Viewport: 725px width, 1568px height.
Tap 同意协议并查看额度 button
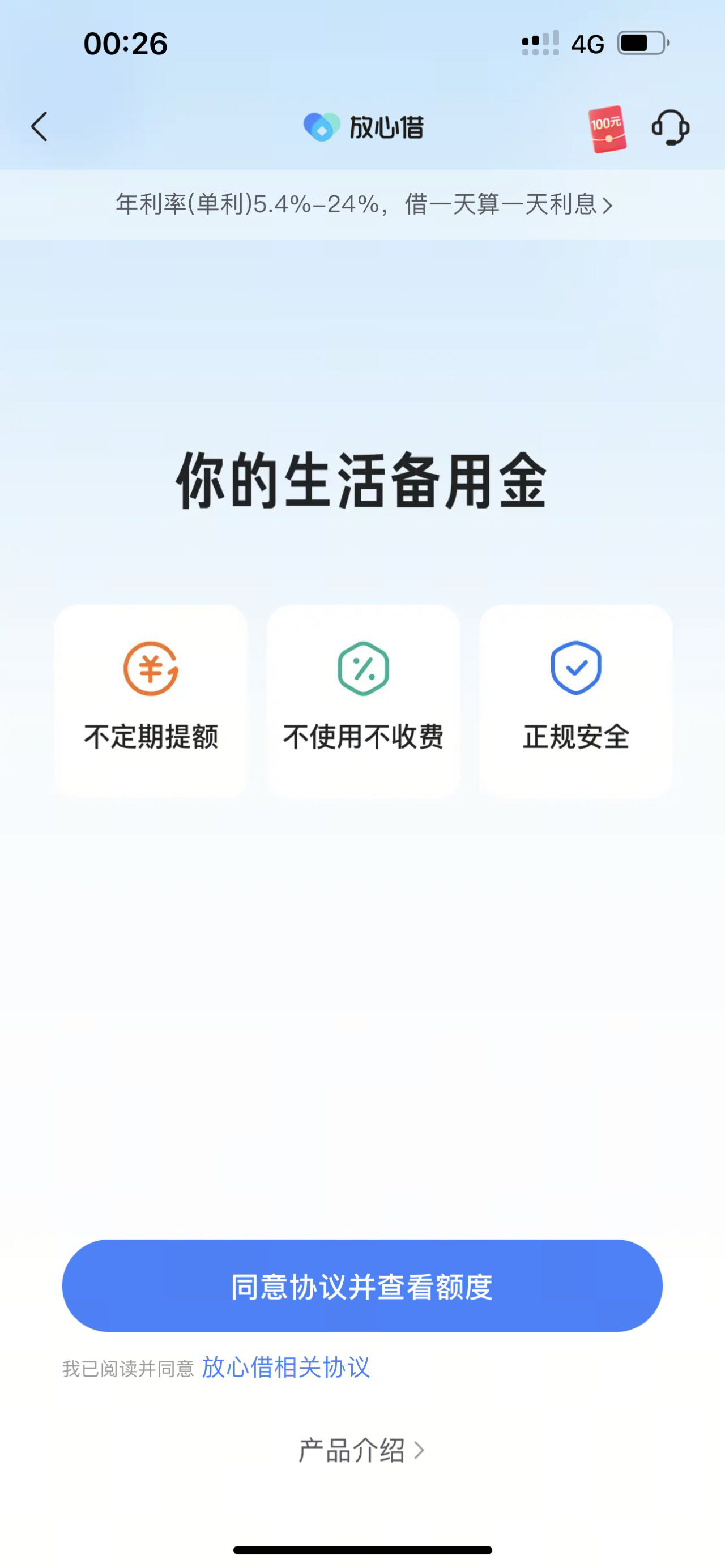362,1285
